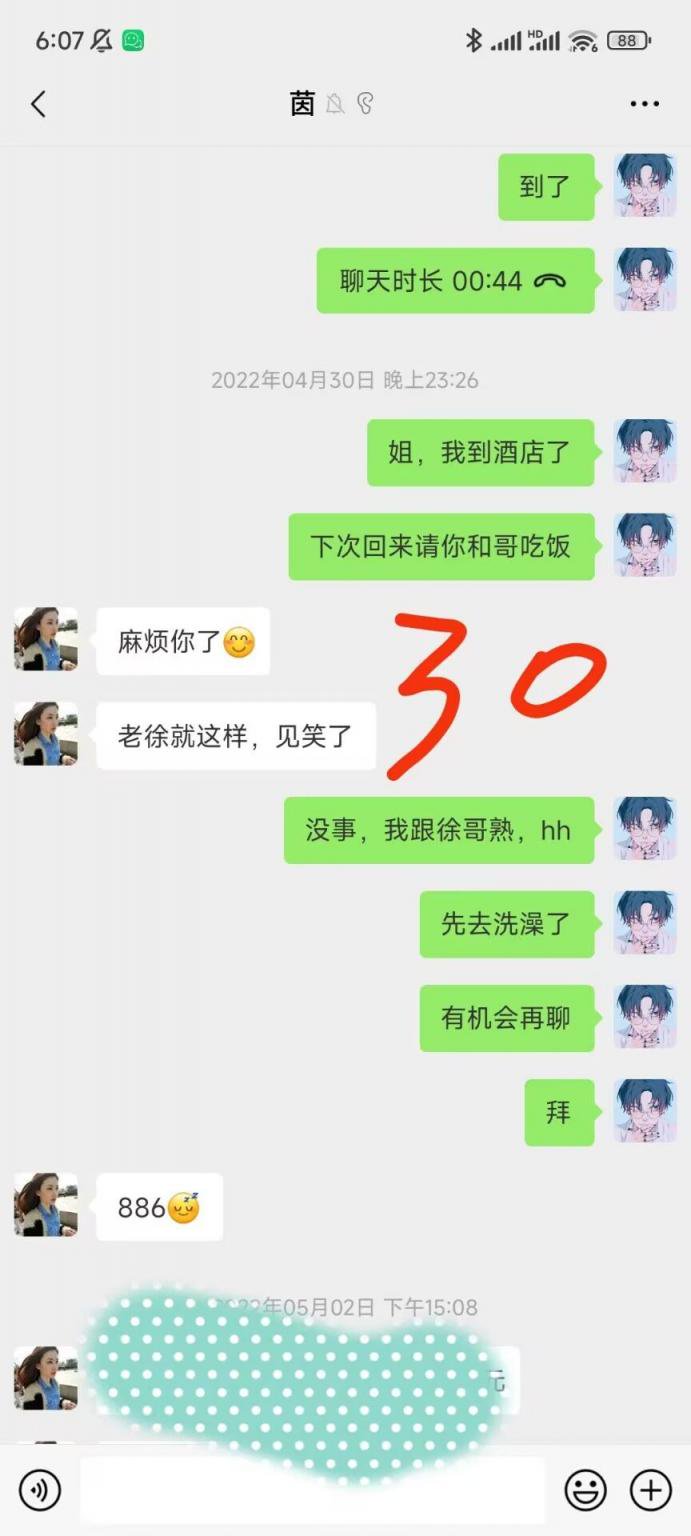
Task: Tap the message text field
Action: pyautogui.click(x=312, y=1490)
